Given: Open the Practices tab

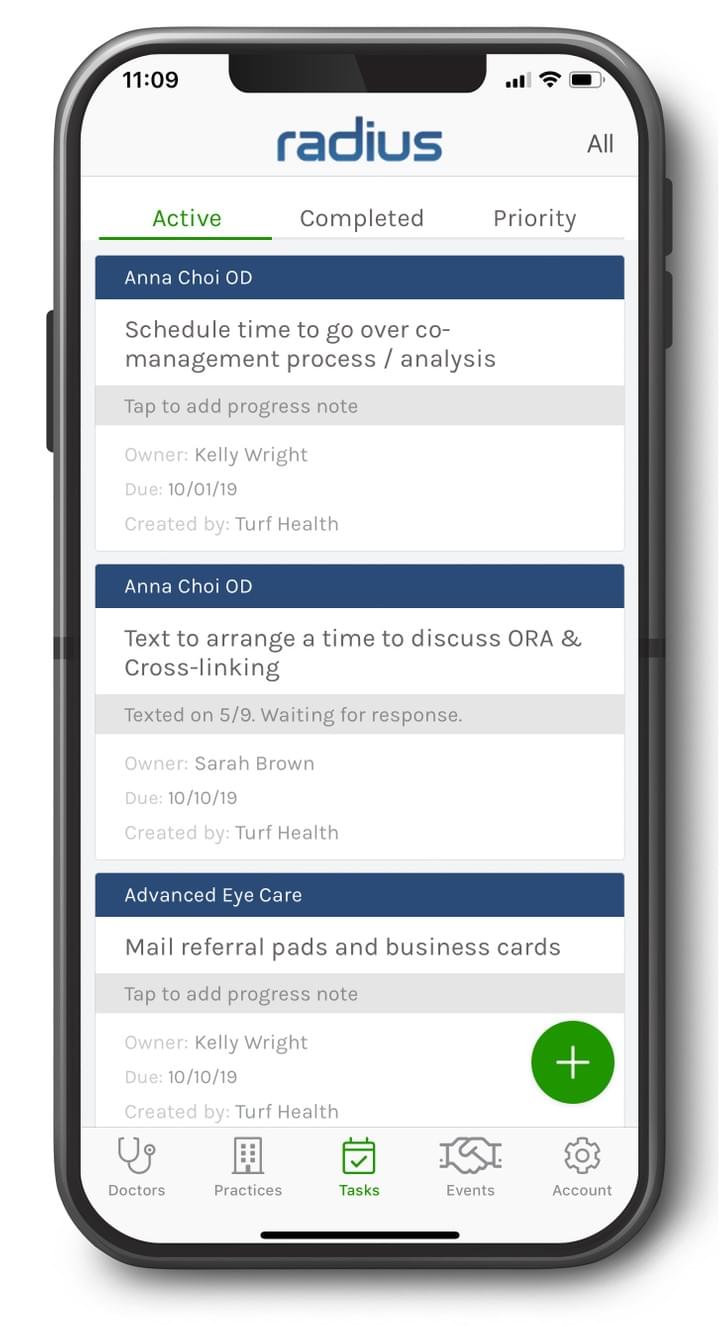Looking at the screenshot, I should coord(248,1167).
